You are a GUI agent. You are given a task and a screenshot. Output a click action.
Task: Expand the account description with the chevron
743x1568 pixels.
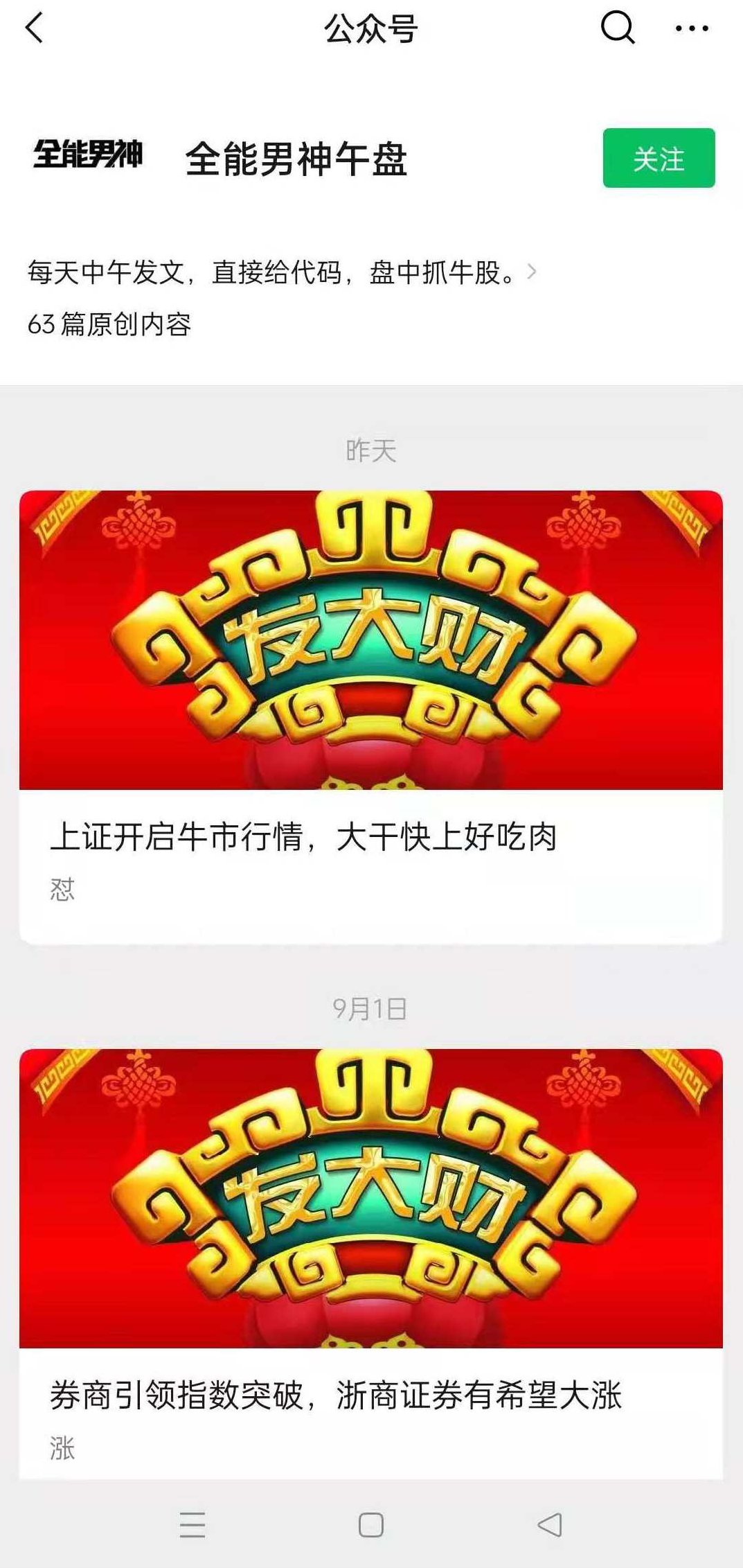tap(533, 272)
